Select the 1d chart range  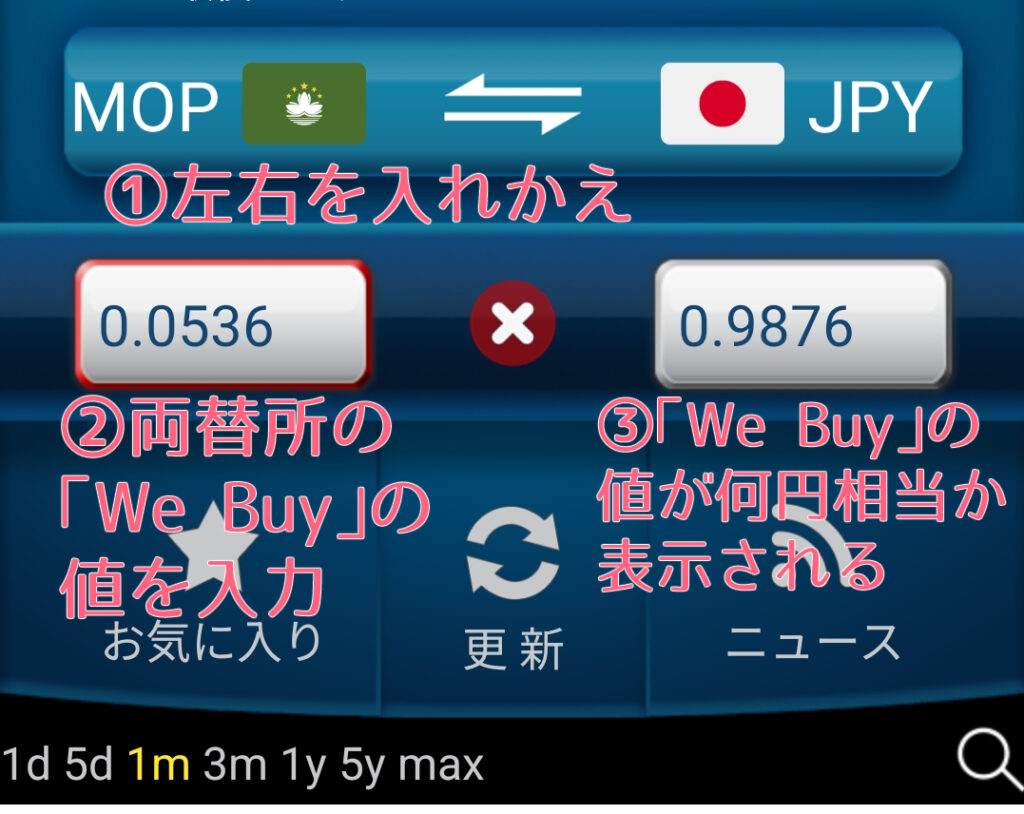coord(25,766)
